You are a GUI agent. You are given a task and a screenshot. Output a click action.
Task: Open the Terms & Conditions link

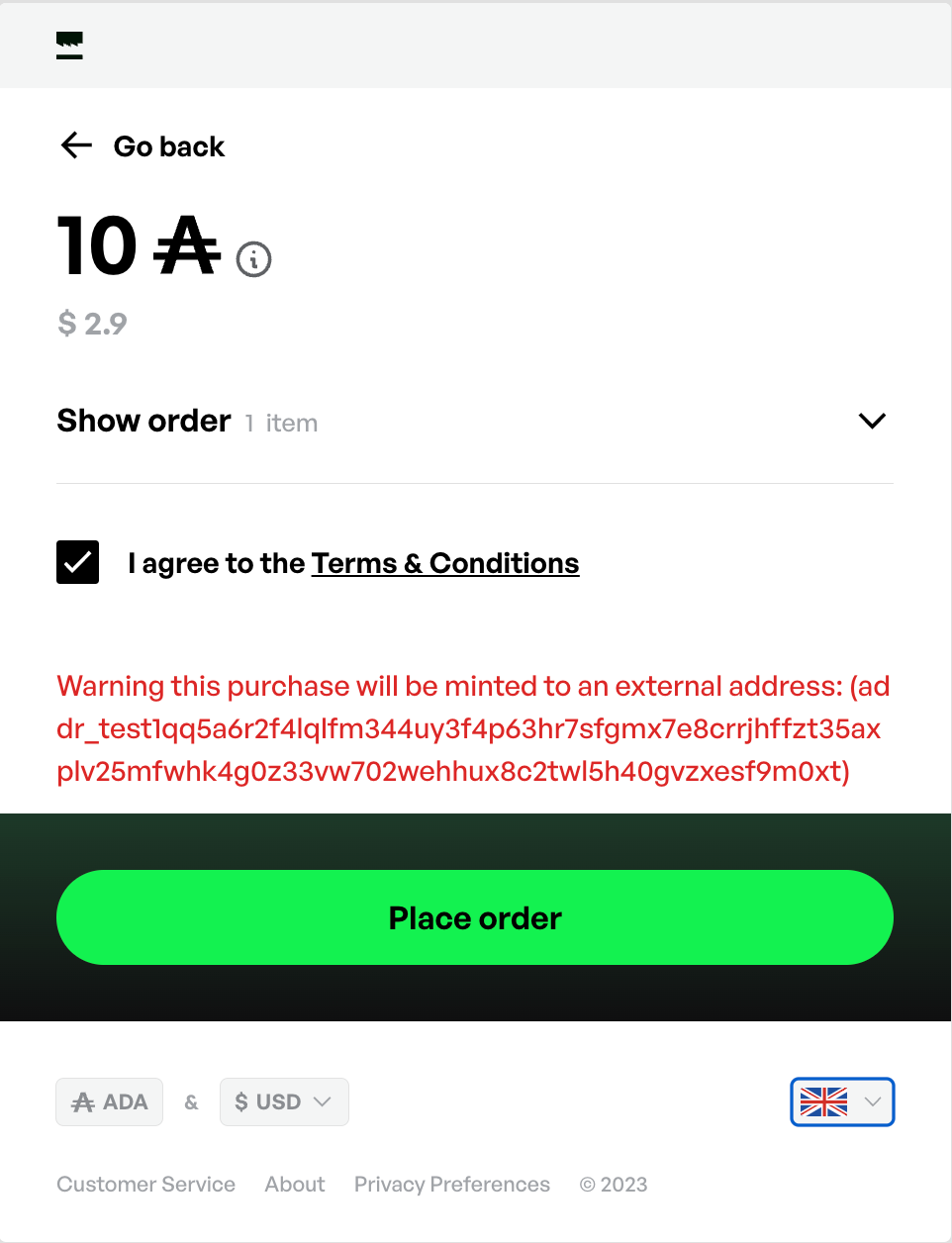444,563
